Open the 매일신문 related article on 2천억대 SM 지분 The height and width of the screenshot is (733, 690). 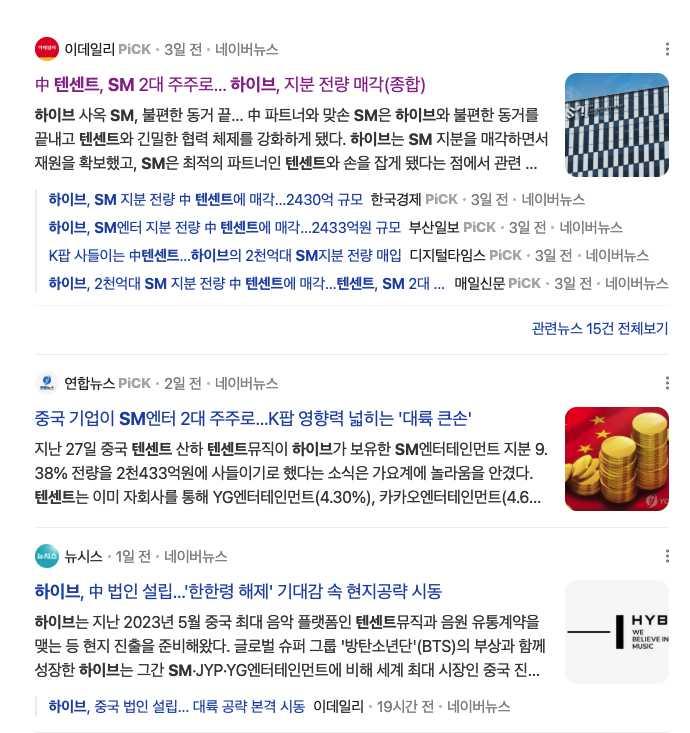tap(246, 283)
